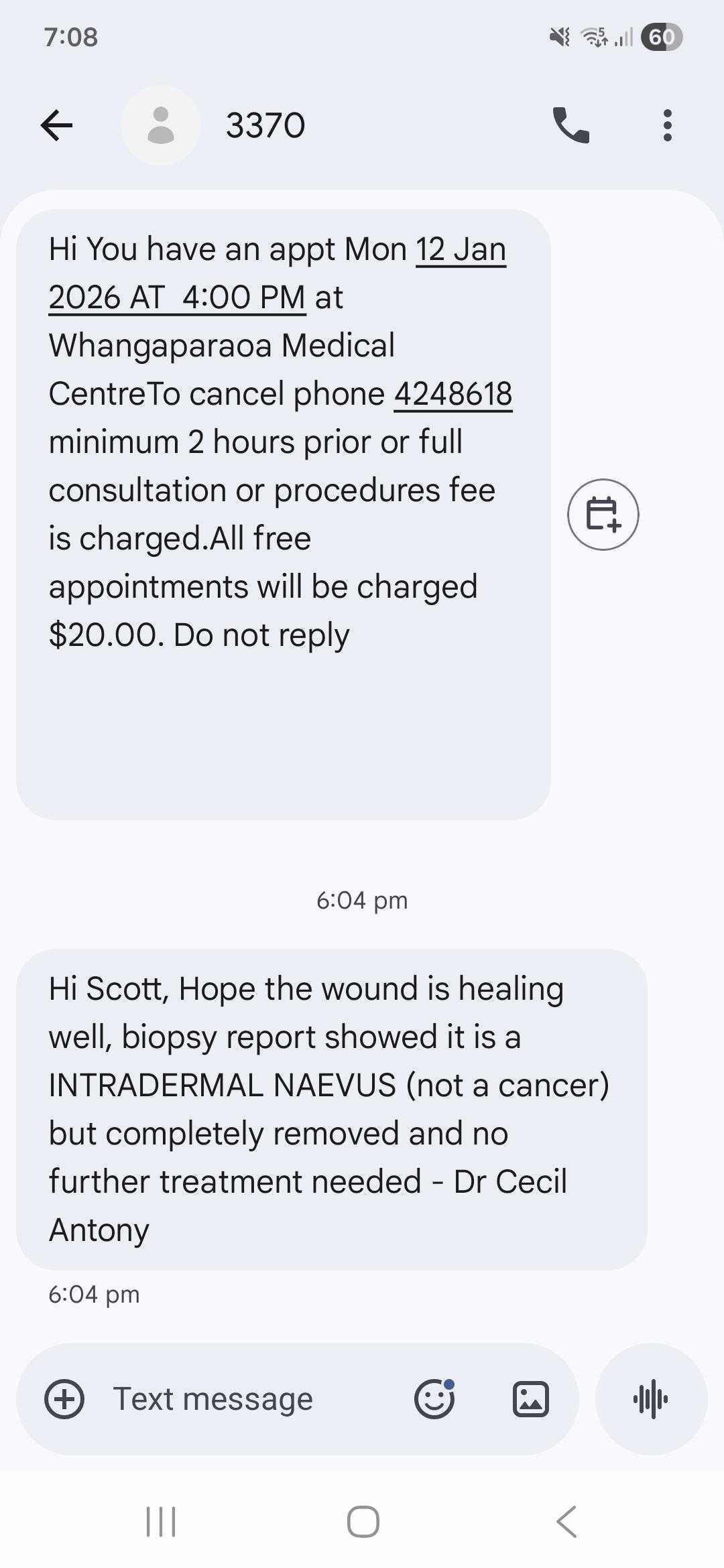Go to the home screen
Screen dimensions: 724x1568
tap(363, 1521)
